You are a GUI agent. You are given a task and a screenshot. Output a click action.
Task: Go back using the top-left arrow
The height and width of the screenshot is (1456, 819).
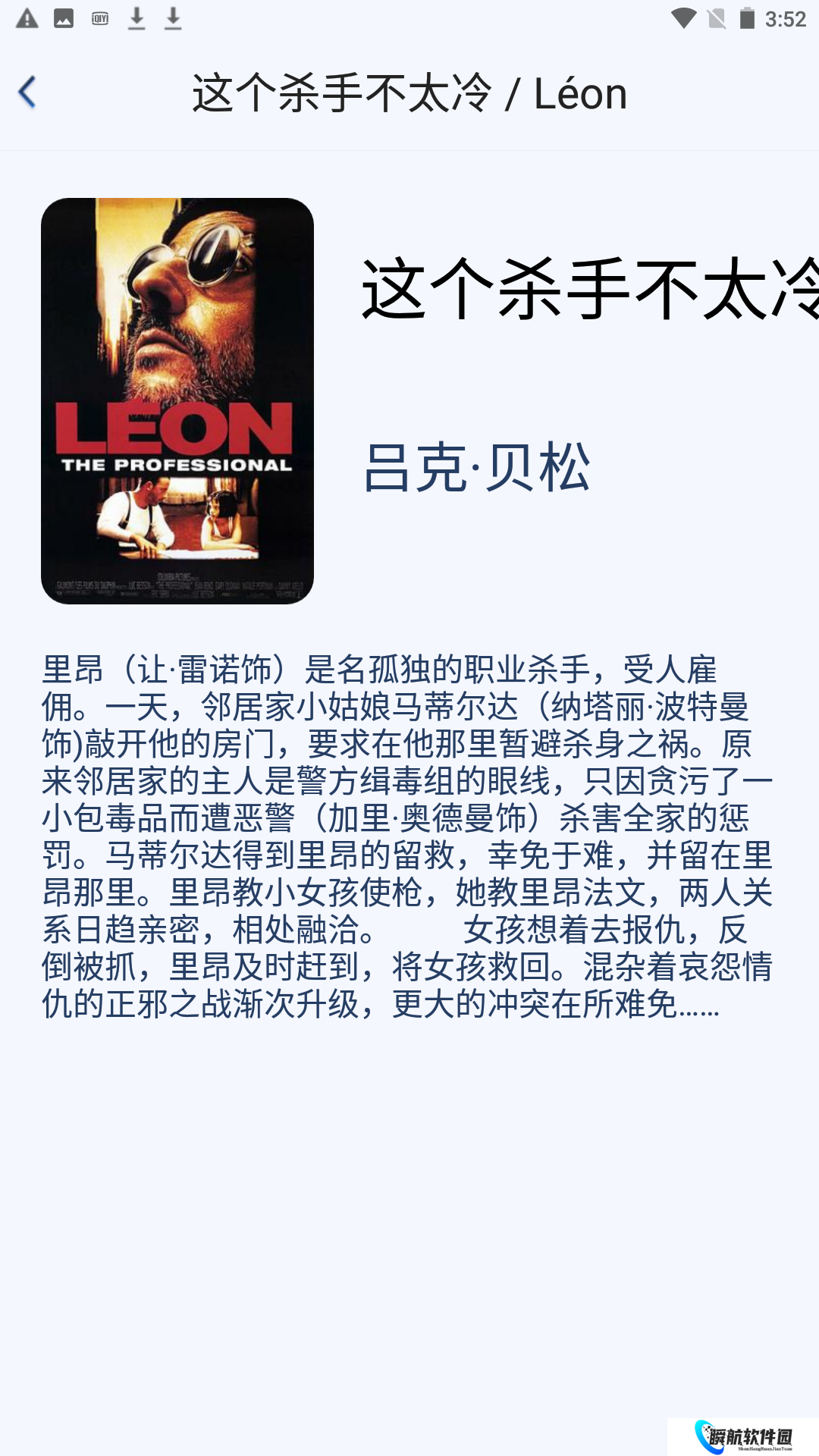pos(28,93)
